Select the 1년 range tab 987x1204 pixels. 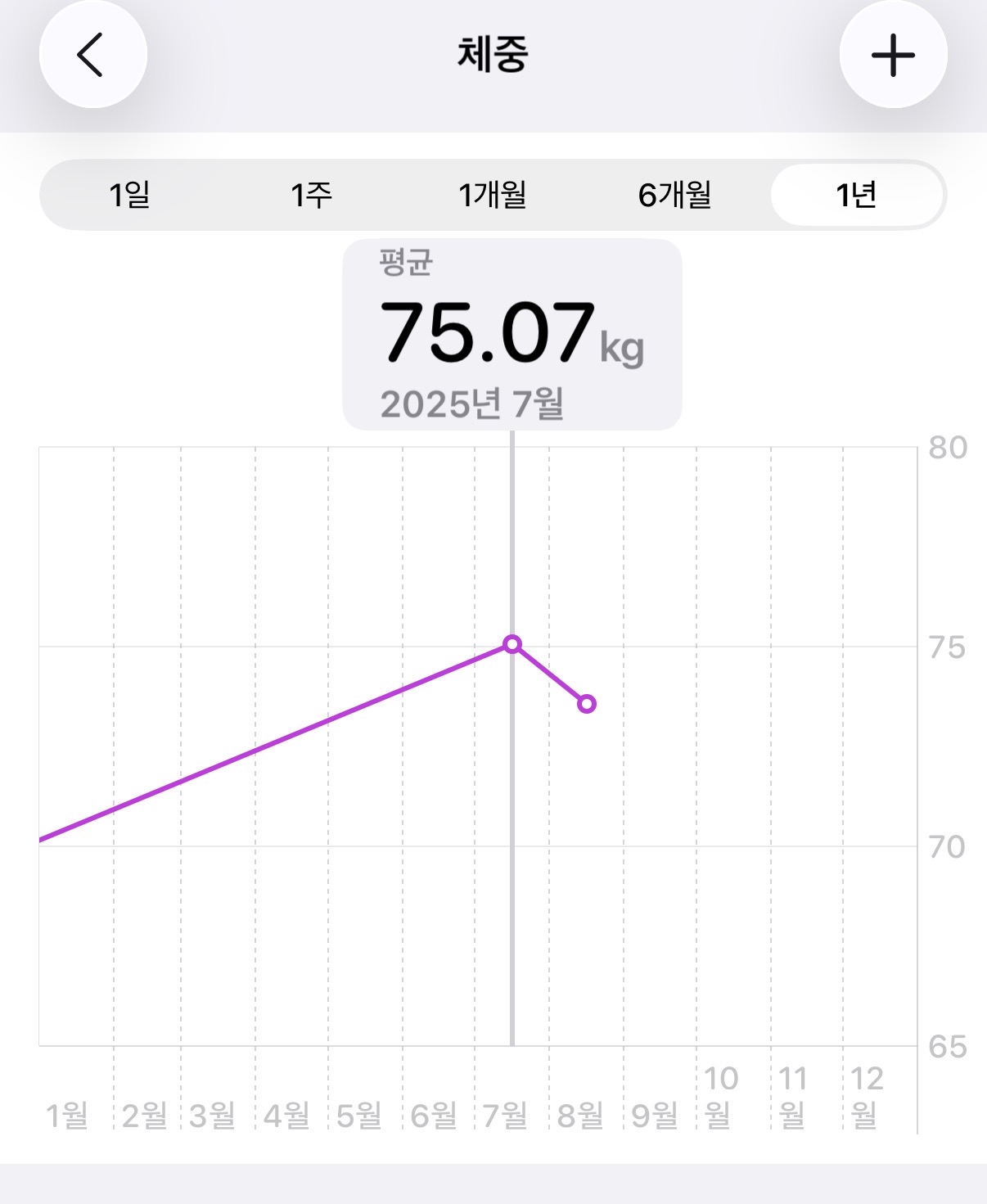coord(856,195)
